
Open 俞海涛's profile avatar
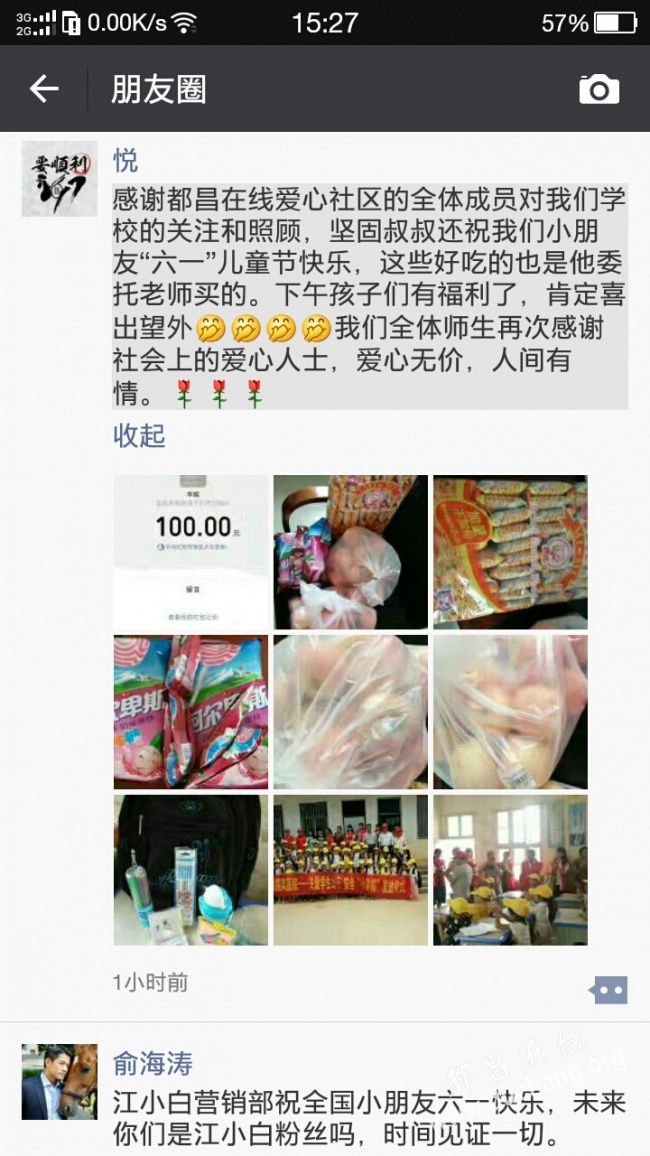point(59,1081)
